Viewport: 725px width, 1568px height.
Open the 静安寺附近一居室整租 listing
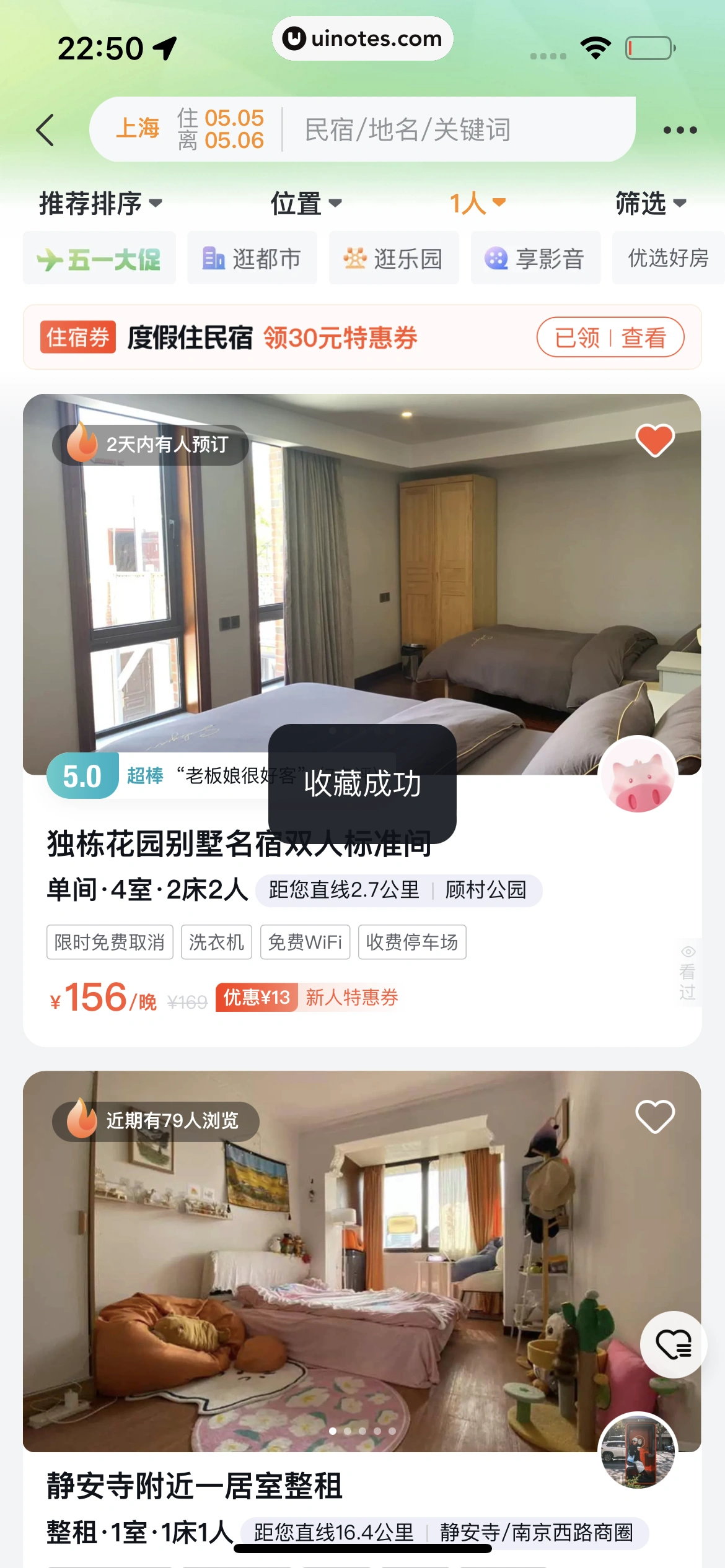coord(195,1486)
